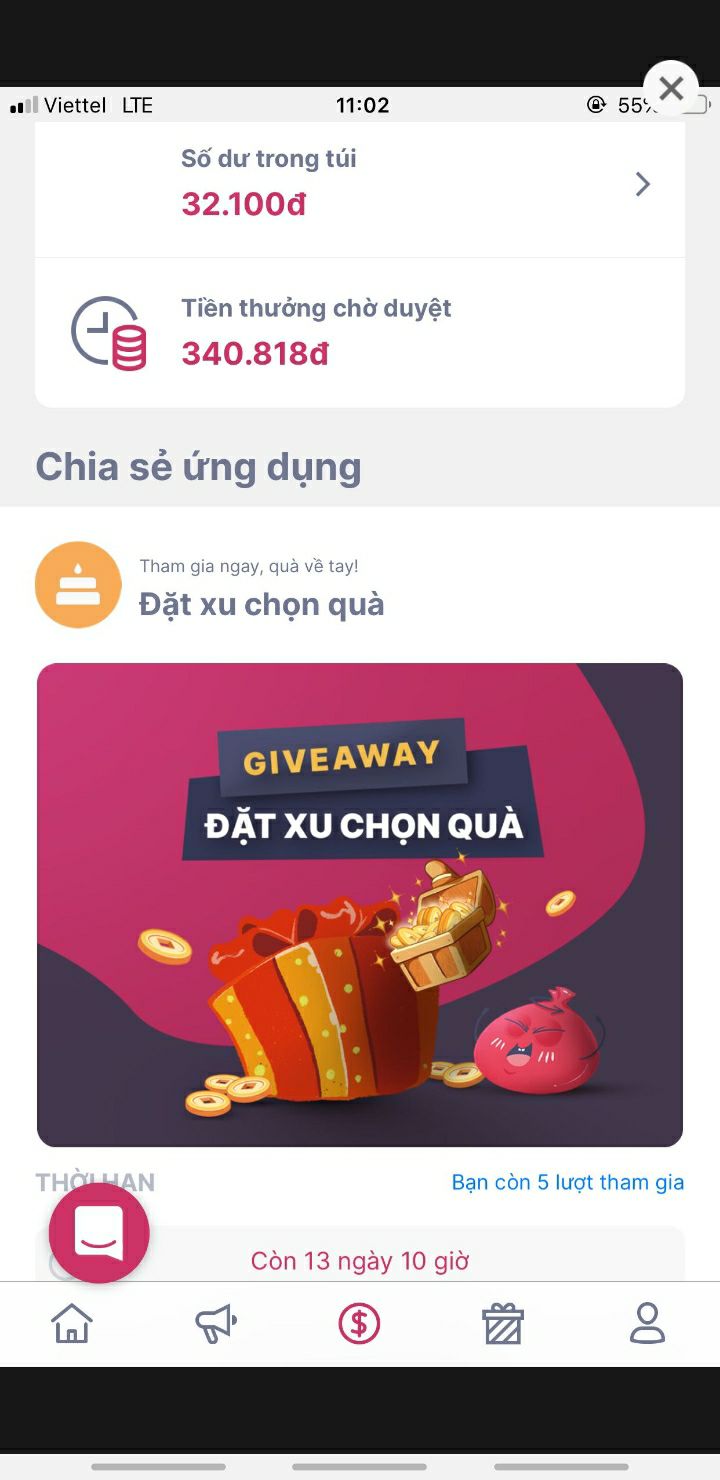Open the GIVEAWAY Đặt xu chọn quà banner
Viewport: 720px width, 1480px height.
pyautogui.click(x=360, y=903)
